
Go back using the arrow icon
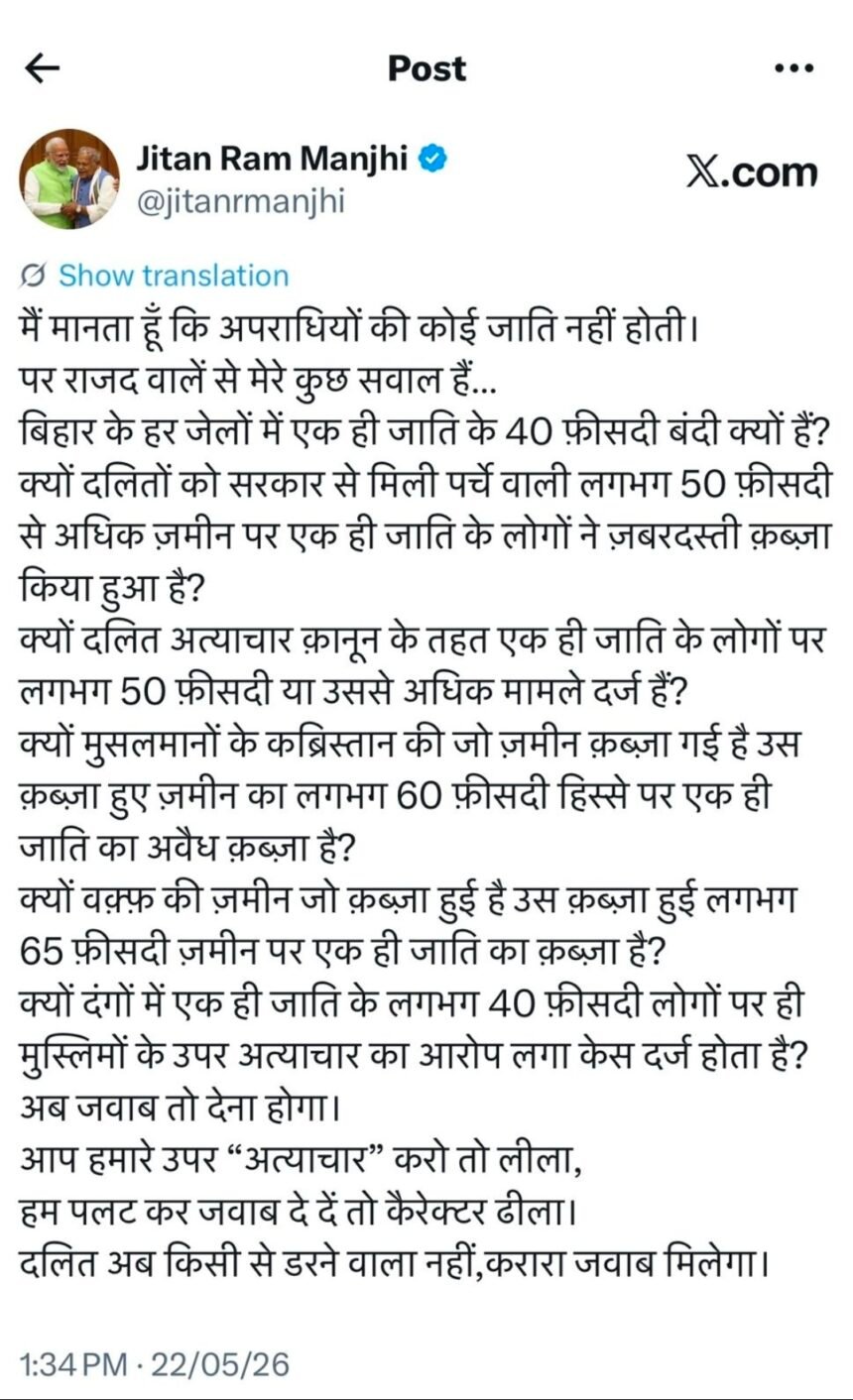click(42, 68)
